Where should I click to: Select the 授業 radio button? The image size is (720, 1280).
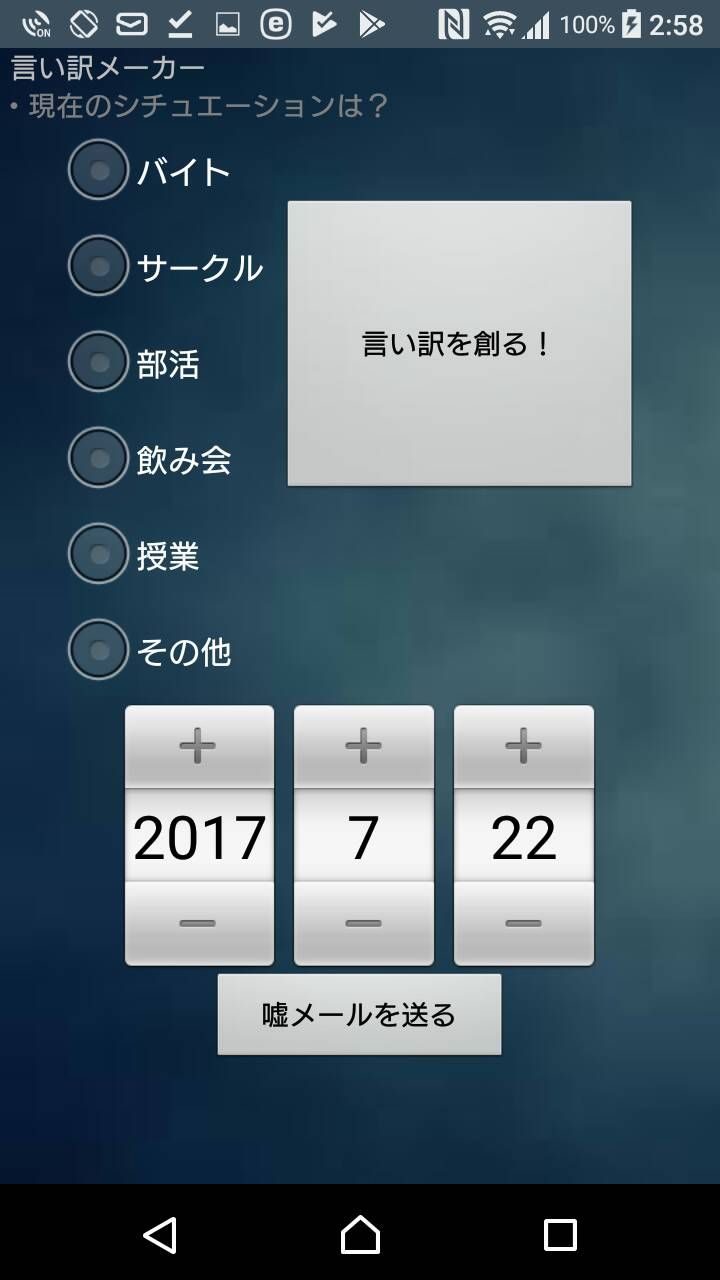[x=134, y=554]
